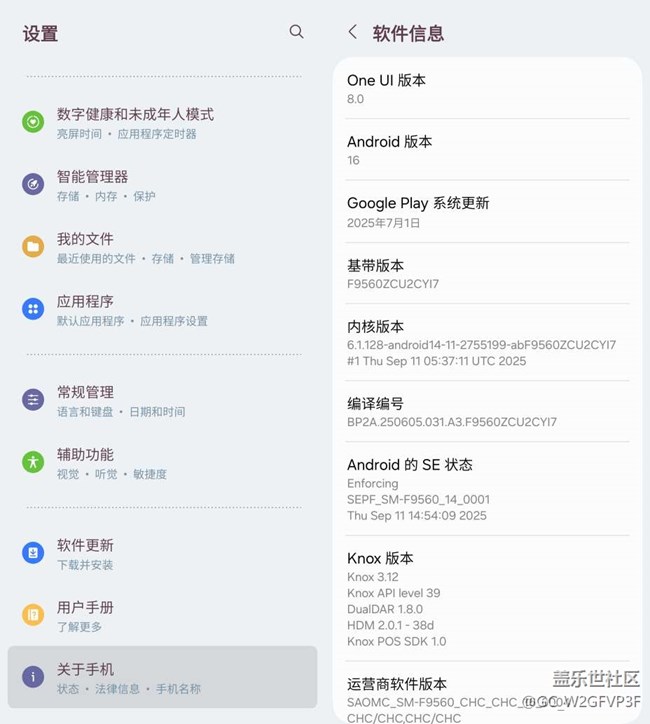650x724 pixels.
Task: Go back from 软件信息 page
Action: [x=352, y=32]
